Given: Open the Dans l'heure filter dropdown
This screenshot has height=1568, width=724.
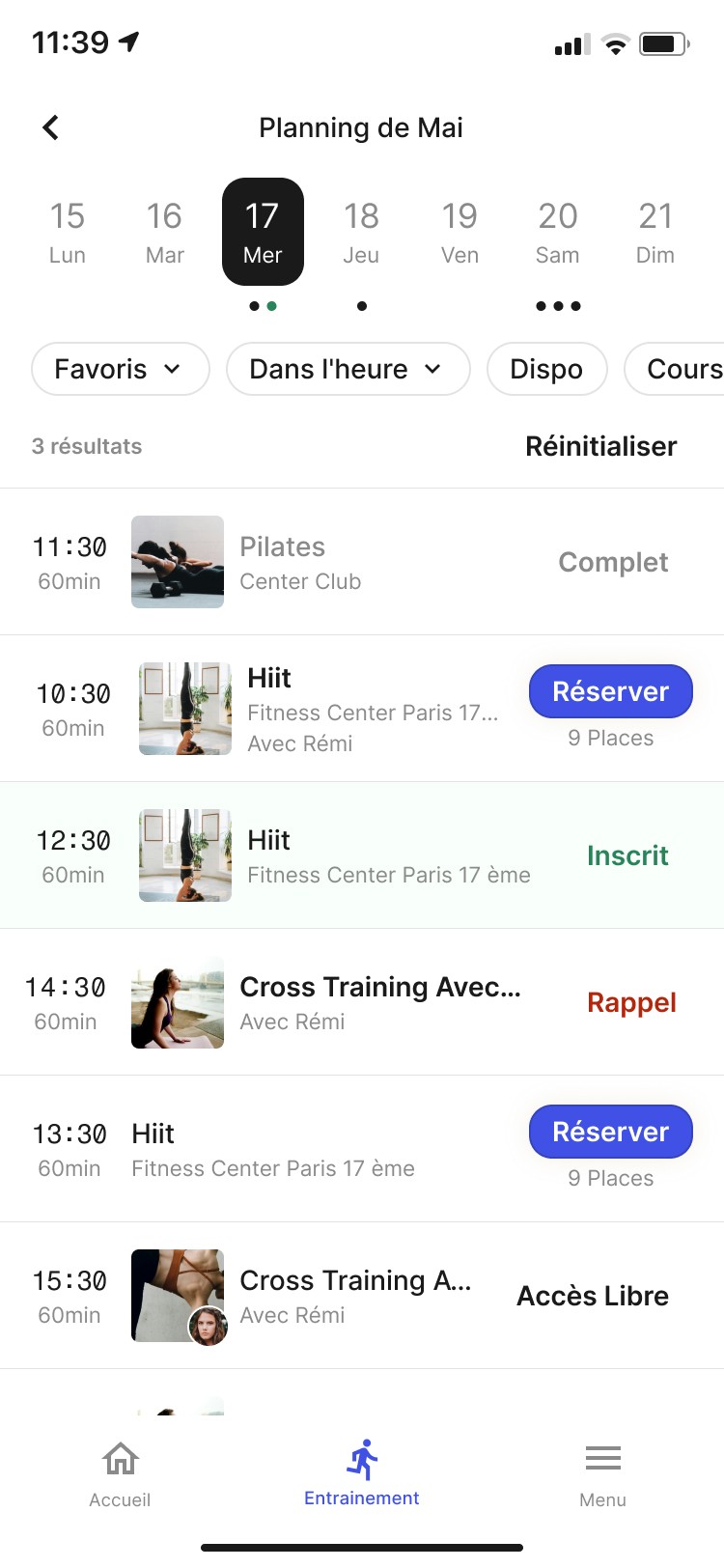Looking at the screenshot, I should (x=348, y=369).
